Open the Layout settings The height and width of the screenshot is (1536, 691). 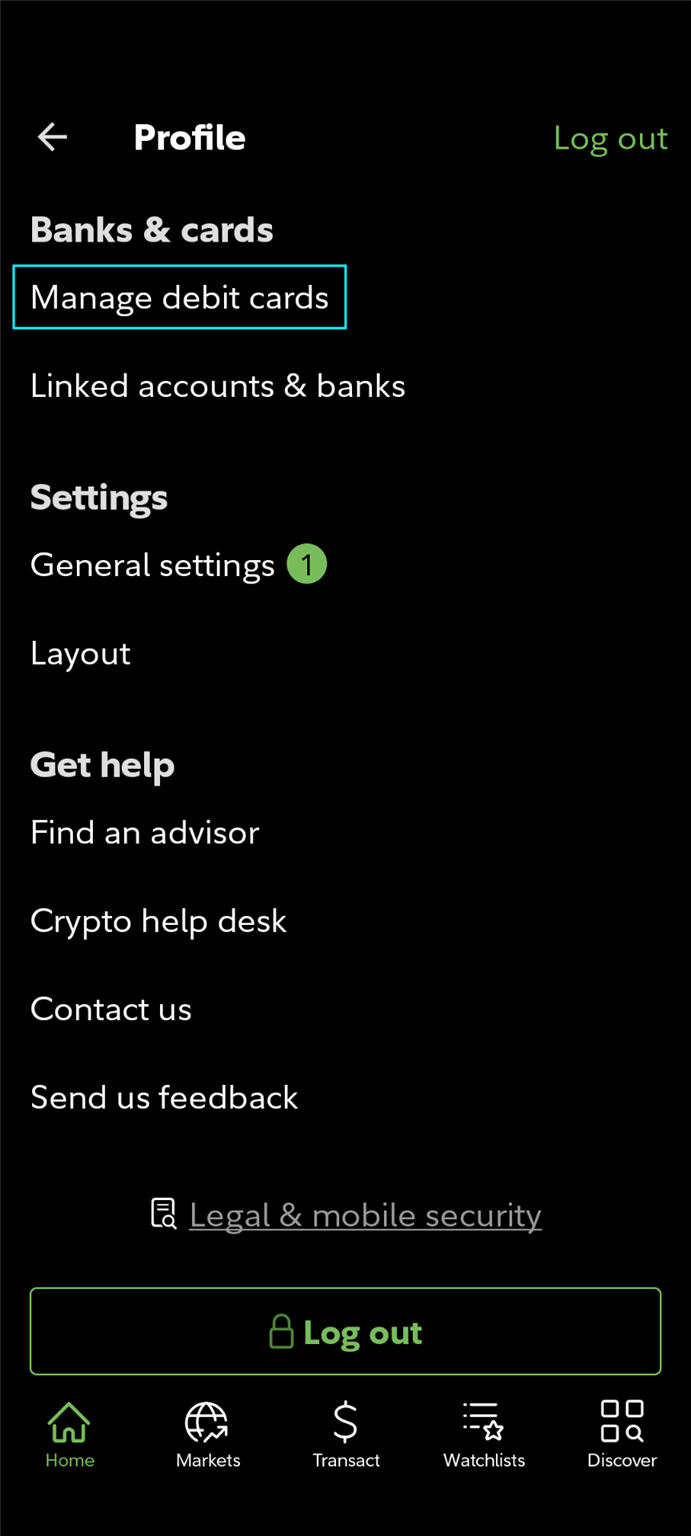(x=81, y=653)
